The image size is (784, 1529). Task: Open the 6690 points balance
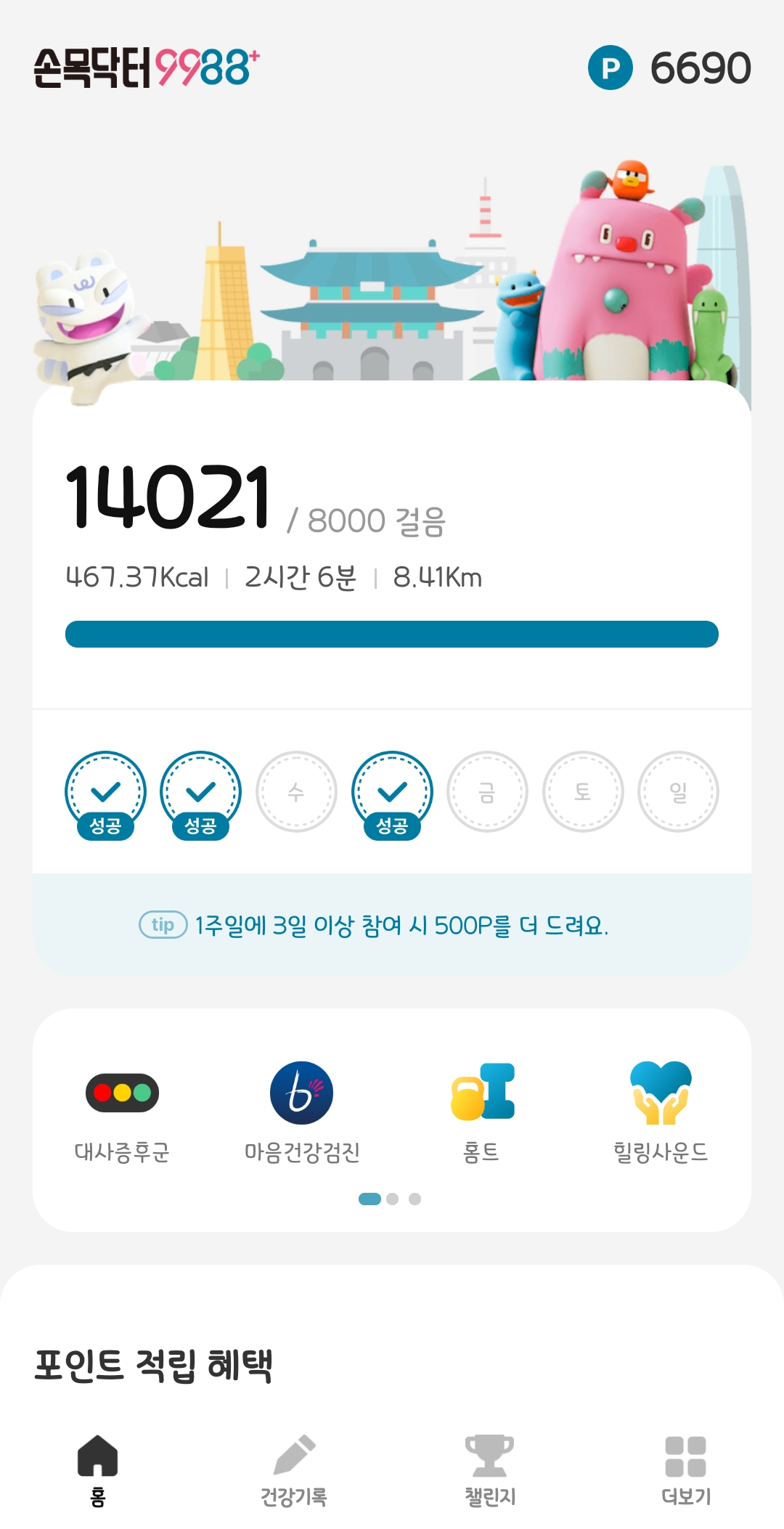click(x=669, y=68)
